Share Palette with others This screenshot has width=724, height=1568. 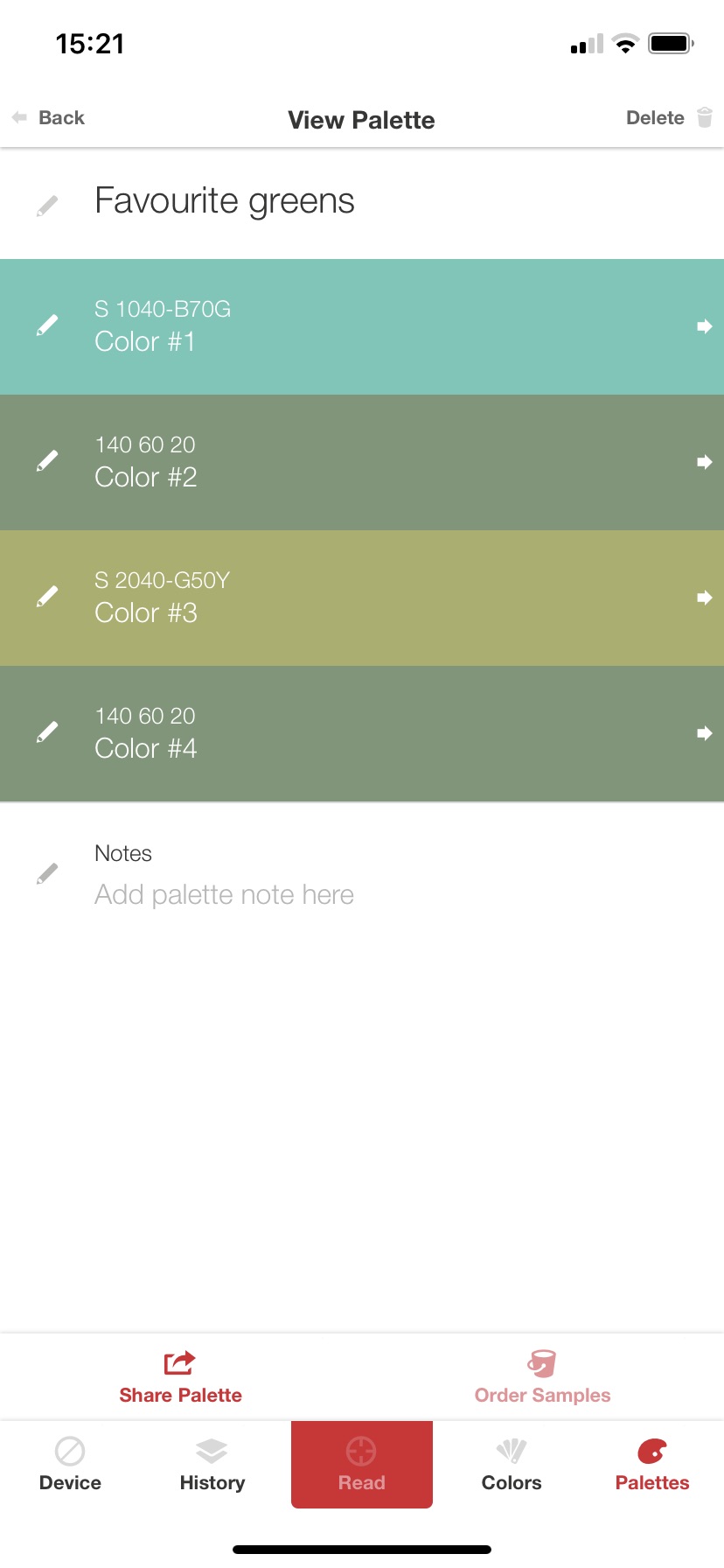[181, 1377]
